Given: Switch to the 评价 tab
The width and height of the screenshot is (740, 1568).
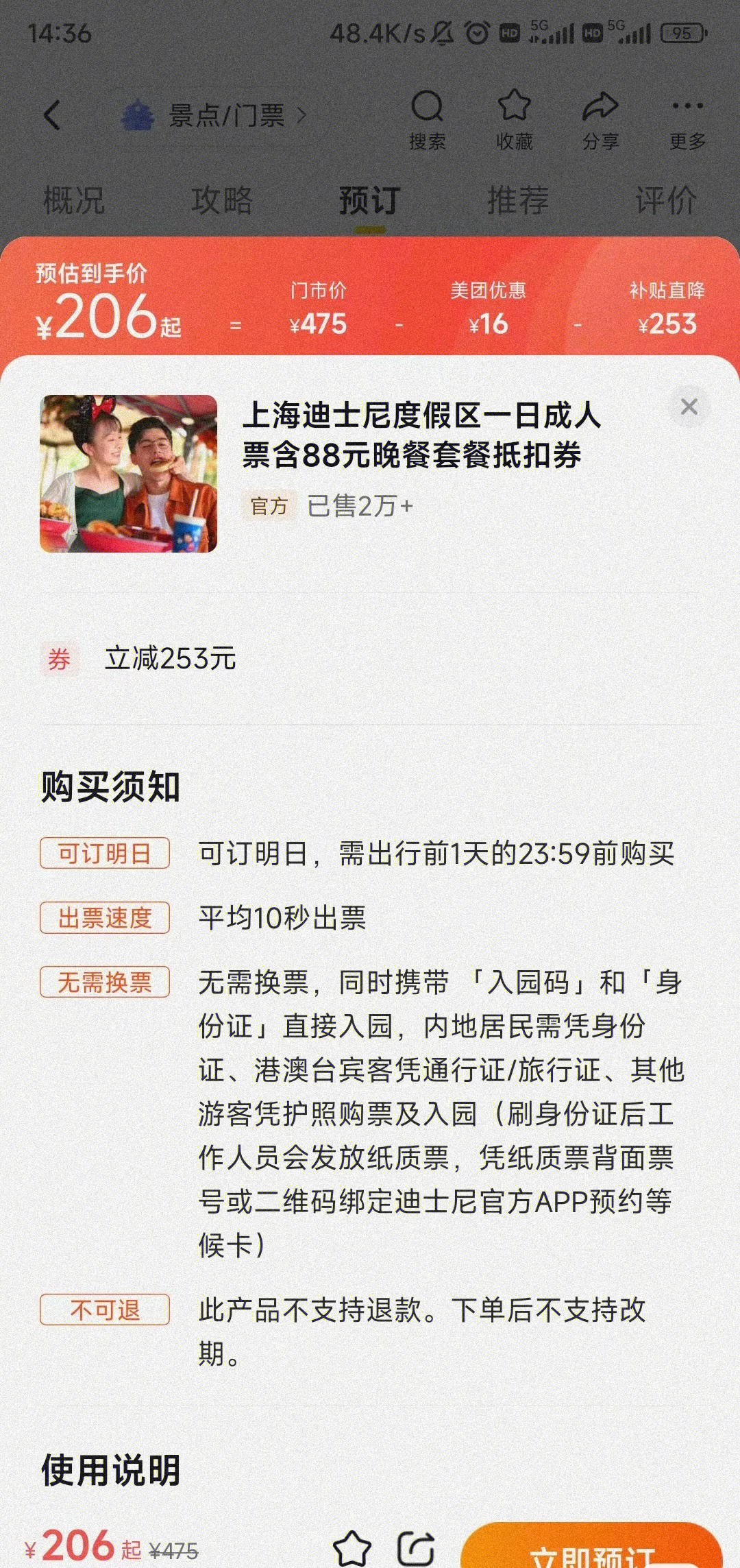Looking at the screenshot, I should pos(665,200).
